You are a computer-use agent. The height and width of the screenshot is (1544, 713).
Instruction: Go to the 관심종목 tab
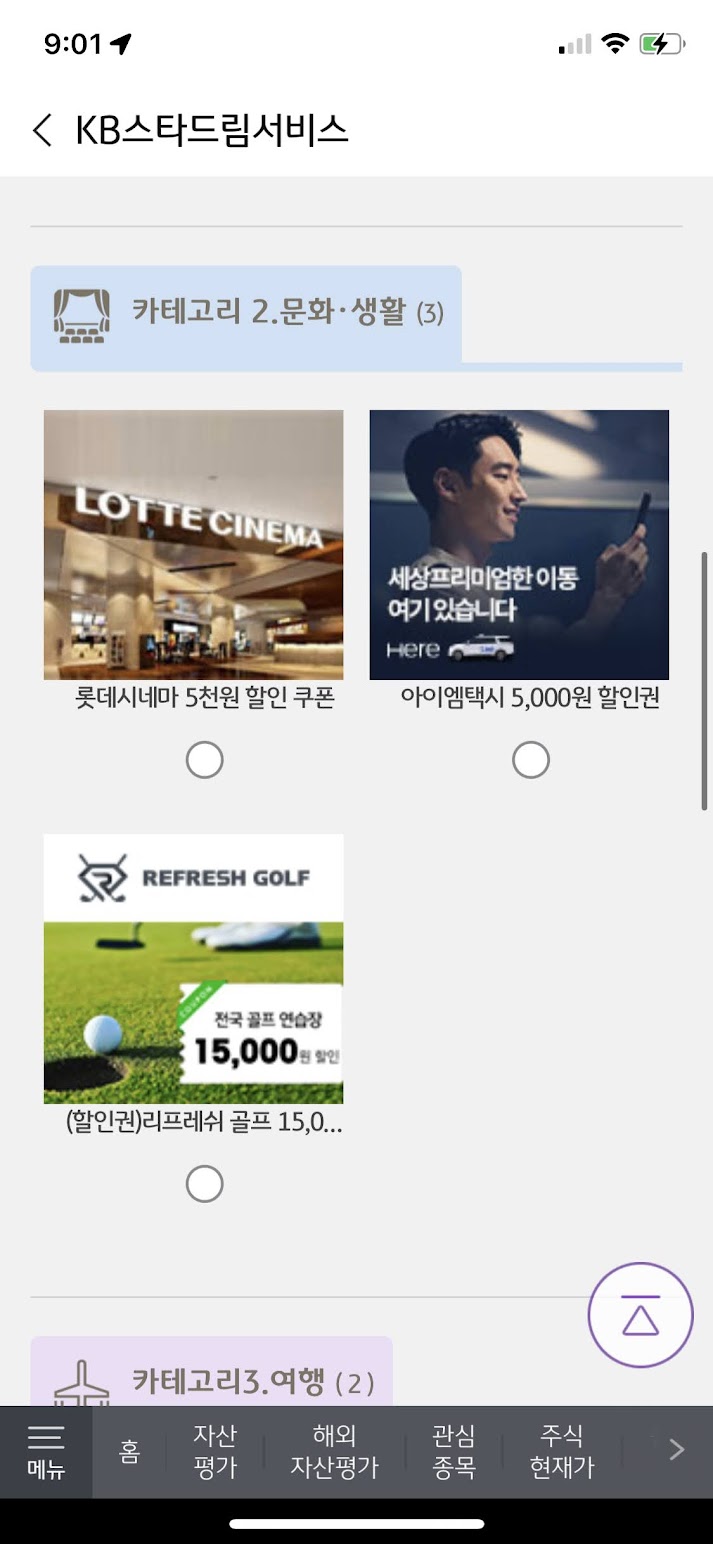454,1452
